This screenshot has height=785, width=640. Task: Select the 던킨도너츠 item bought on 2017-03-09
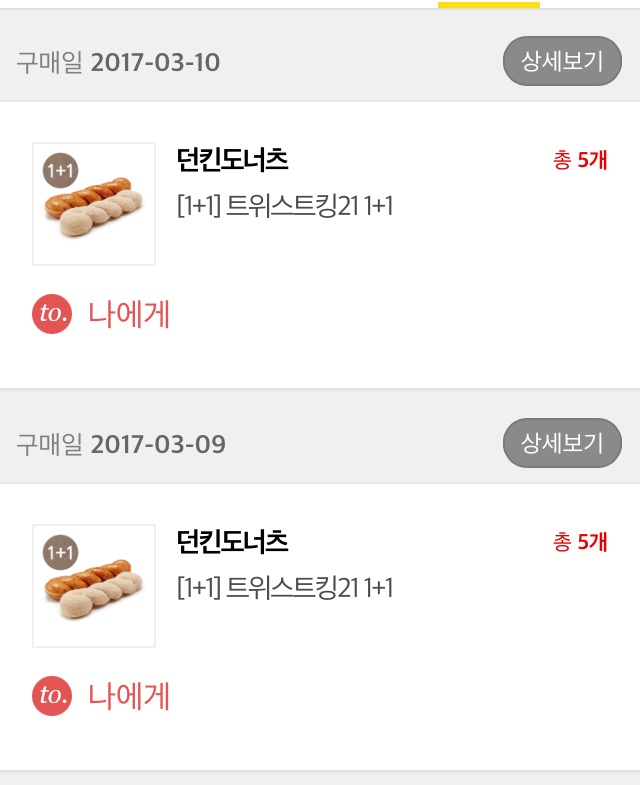232,542
